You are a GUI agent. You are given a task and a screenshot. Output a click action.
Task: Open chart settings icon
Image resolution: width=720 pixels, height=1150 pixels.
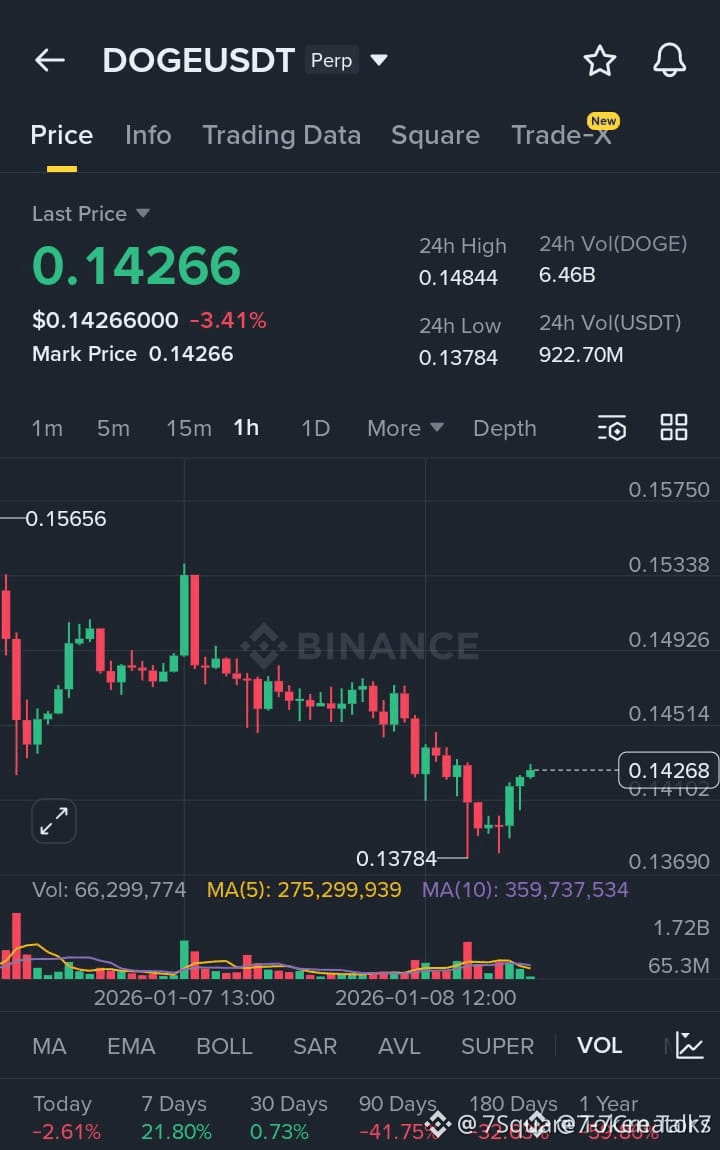(611, 428)
